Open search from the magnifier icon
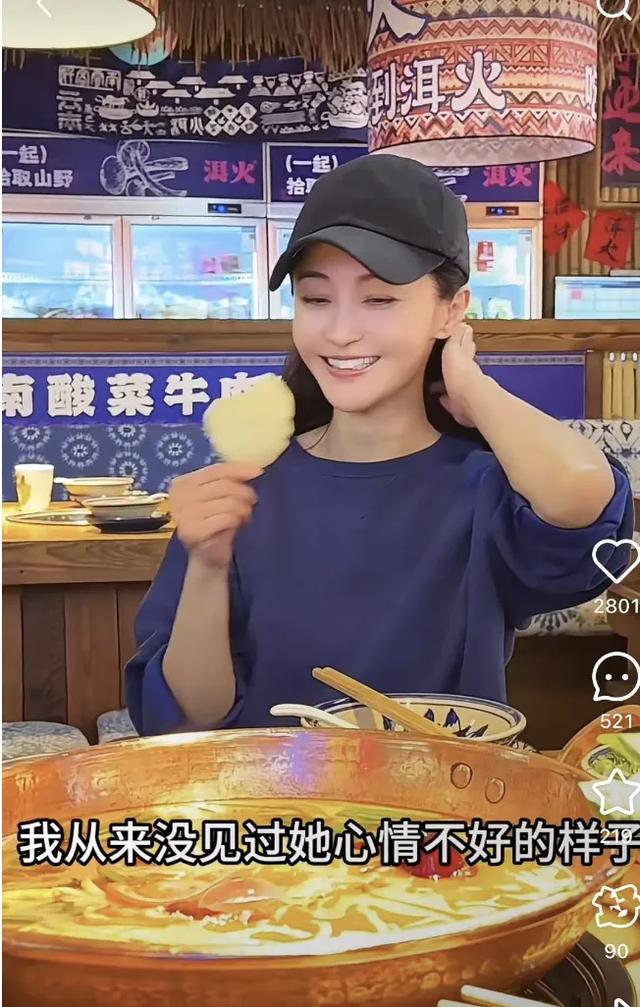 pyautogui.click(x=615, y=8)
